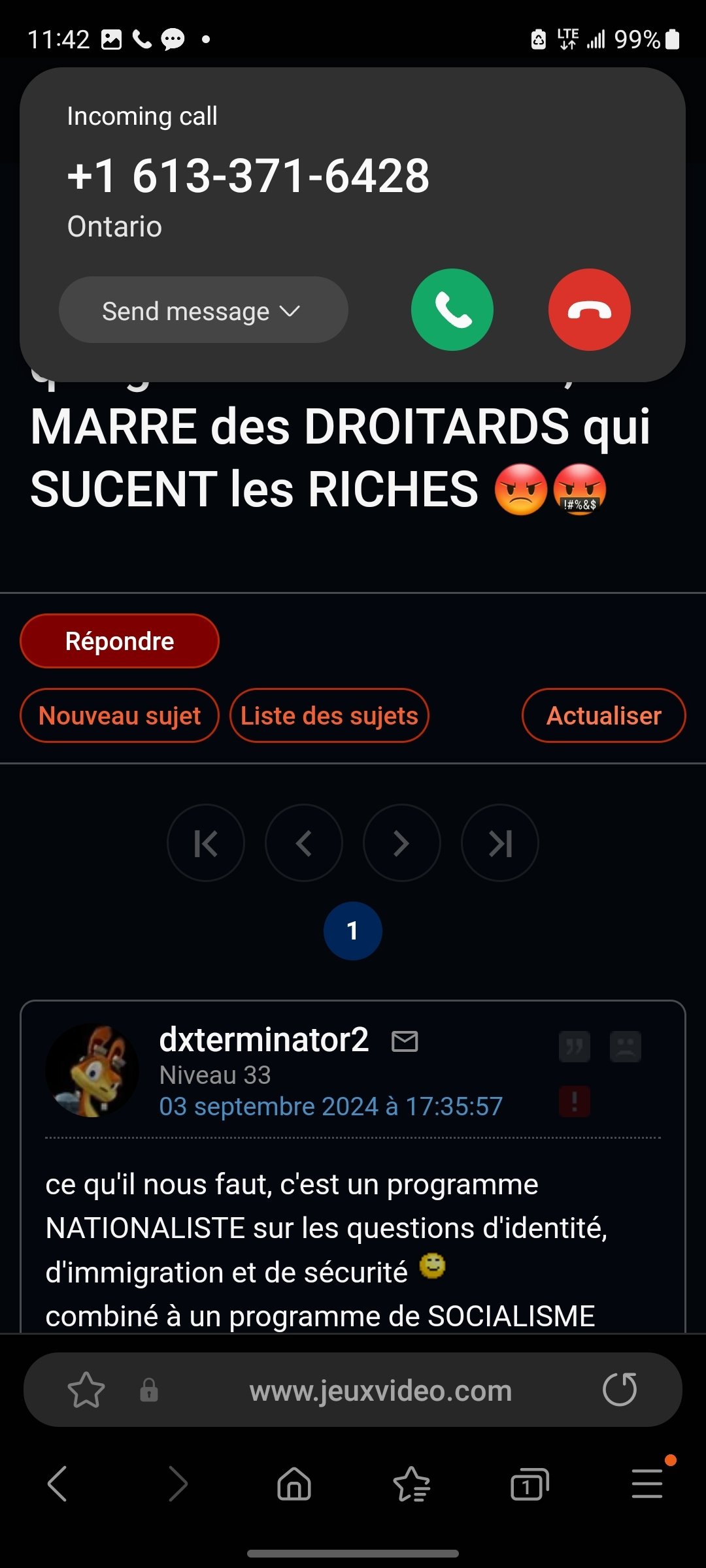Go to the previous topic page
This screenshot has height=1568, width=706.
click(x=304, y=843)
